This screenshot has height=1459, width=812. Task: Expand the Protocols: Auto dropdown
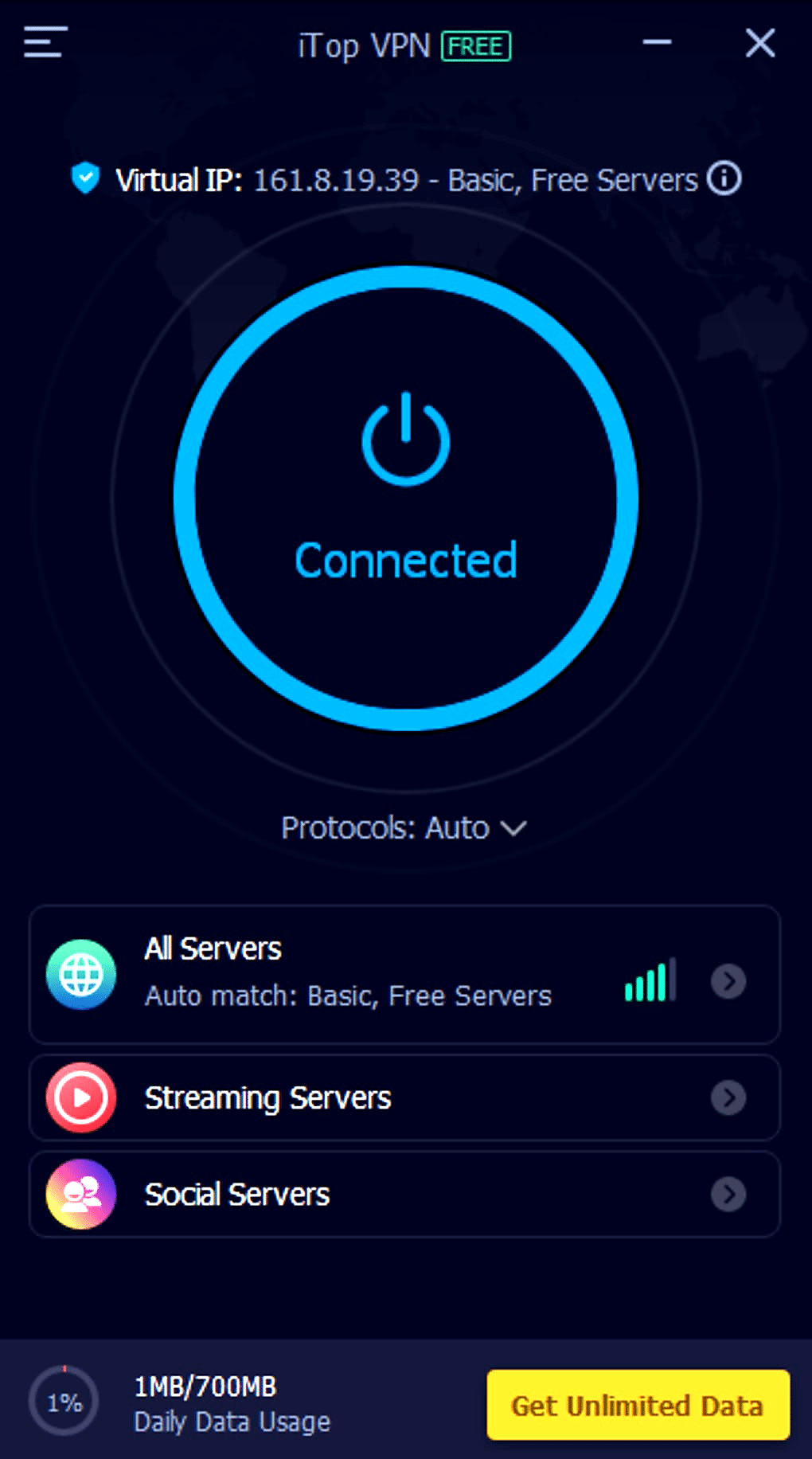tap(404, 828)
